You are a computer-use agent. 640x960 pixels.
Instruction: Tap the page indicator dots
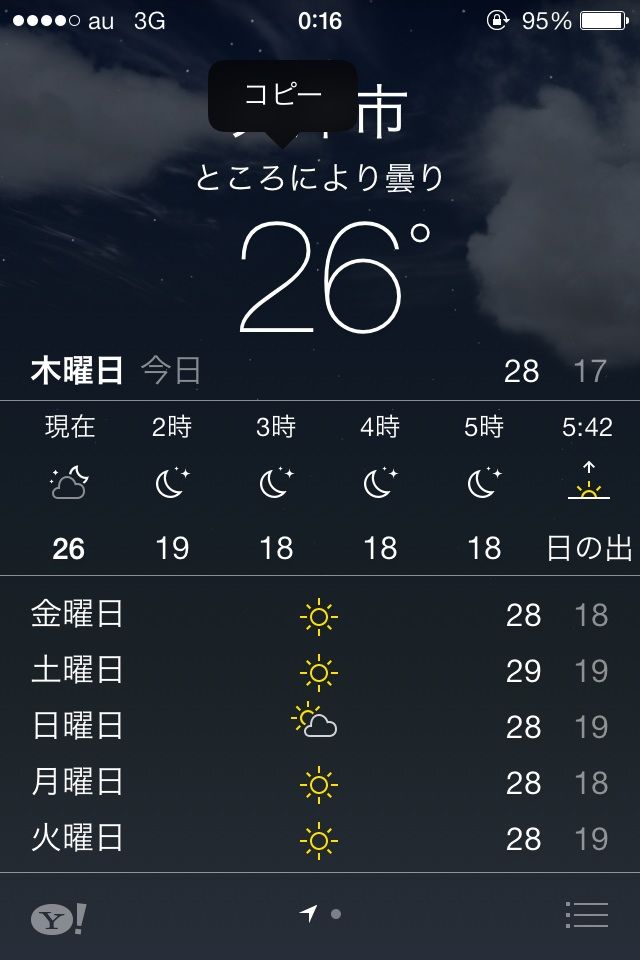pos(321,913)
